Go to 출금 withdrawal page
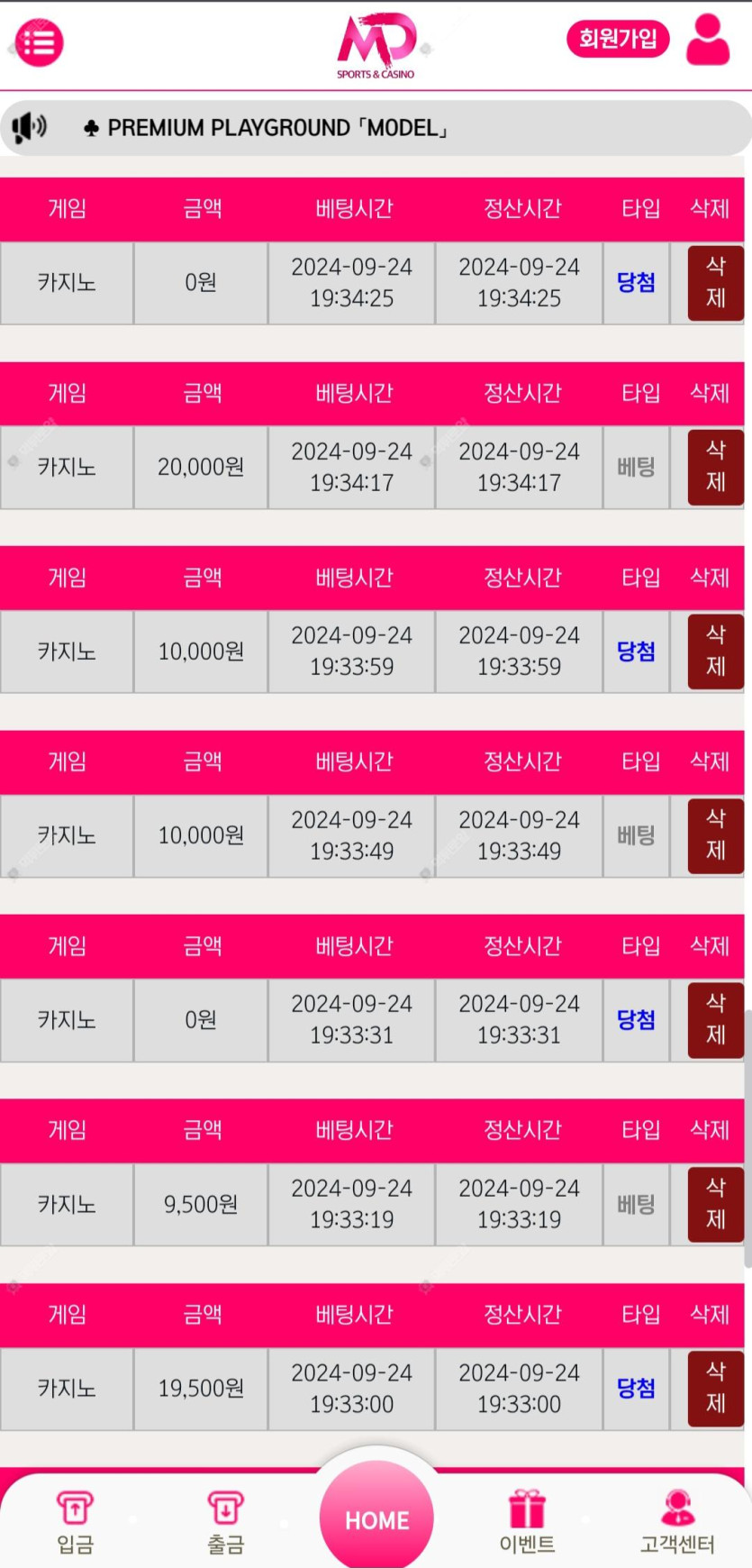This screenshot has height=1568, width=752. 226,1523
